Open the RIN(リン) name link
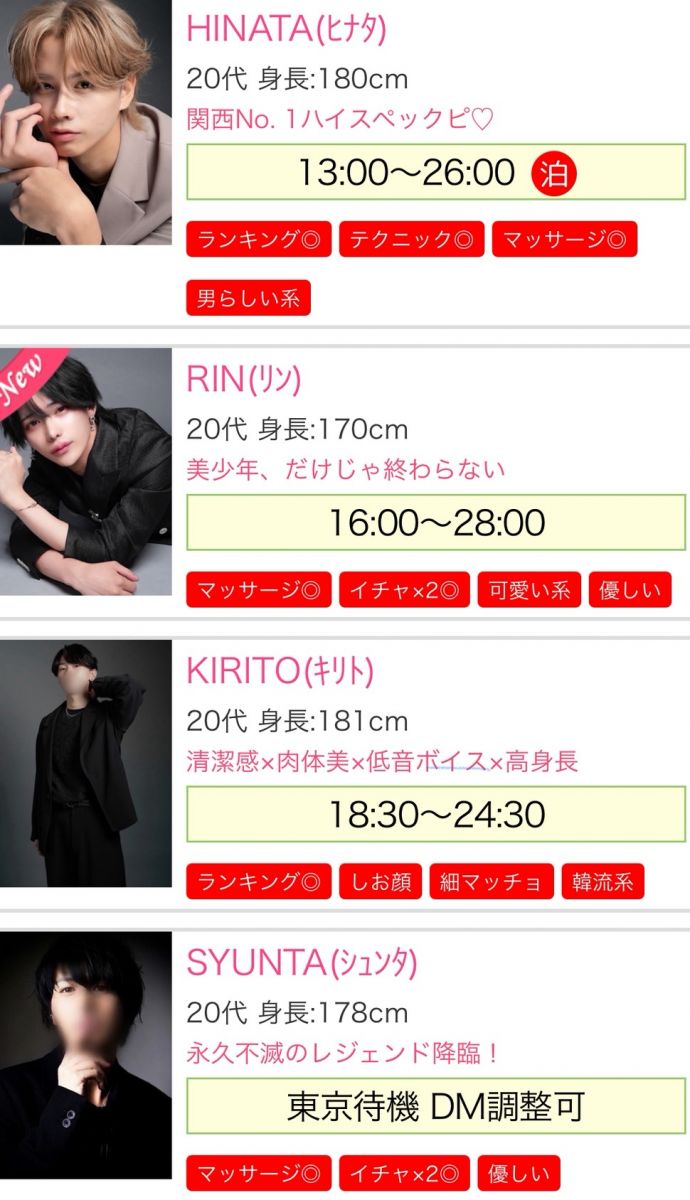Image resolution: width=690 pixels, height=1200 pixels. point(243,379)
